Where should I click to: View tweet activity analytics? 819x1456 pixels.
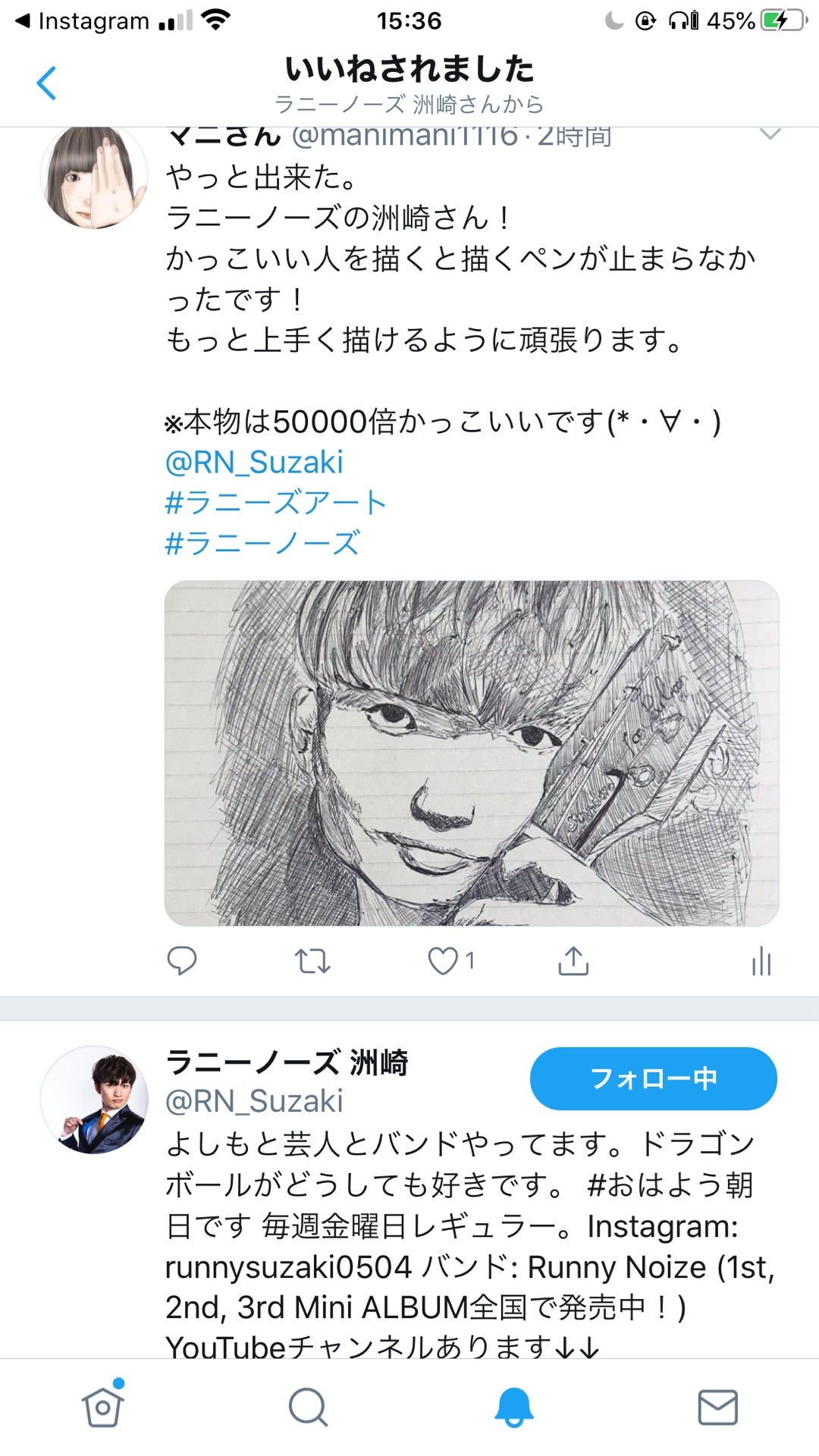[761, 962]
